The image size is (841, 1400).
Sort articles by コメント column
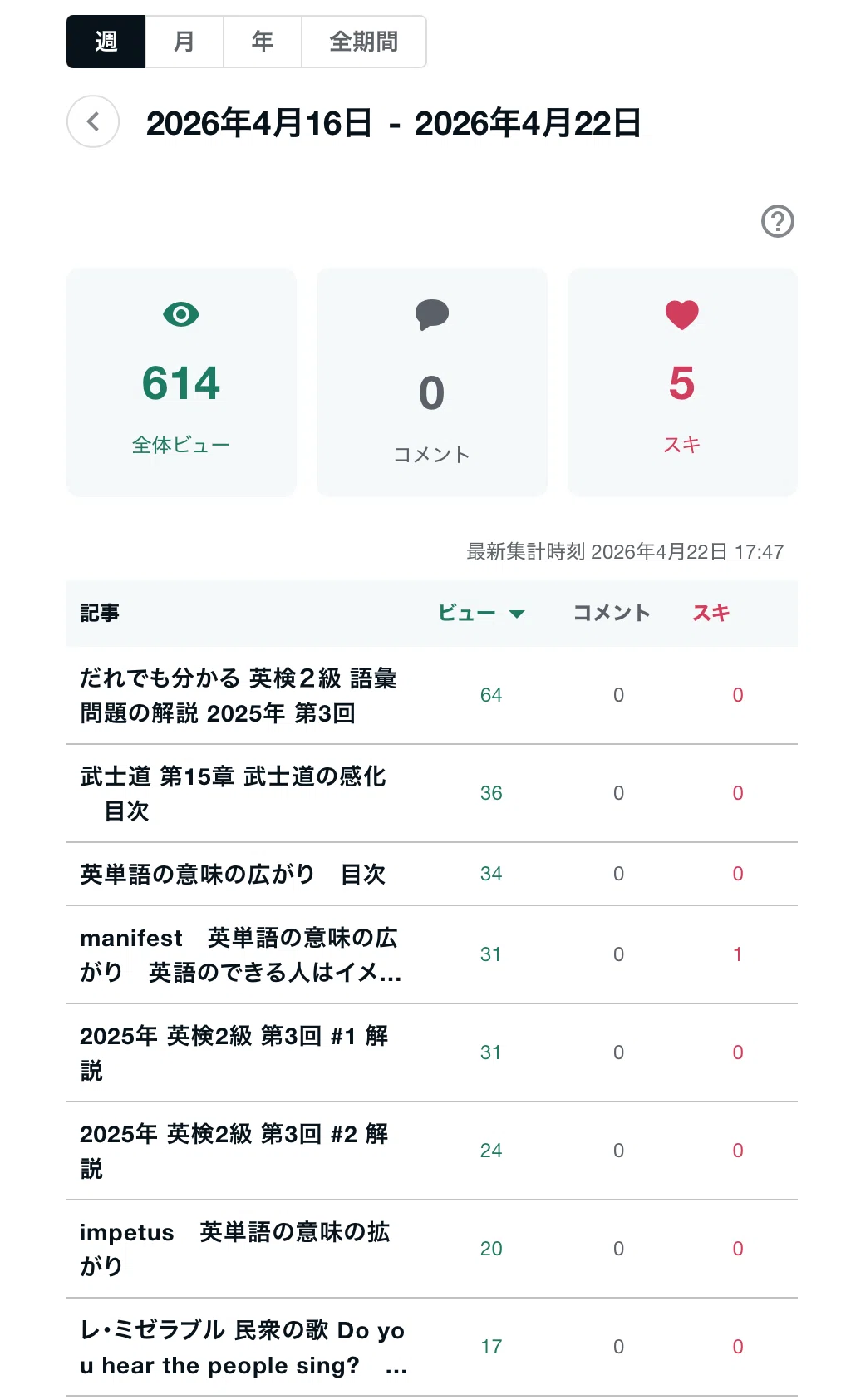(x=612, y=614)
